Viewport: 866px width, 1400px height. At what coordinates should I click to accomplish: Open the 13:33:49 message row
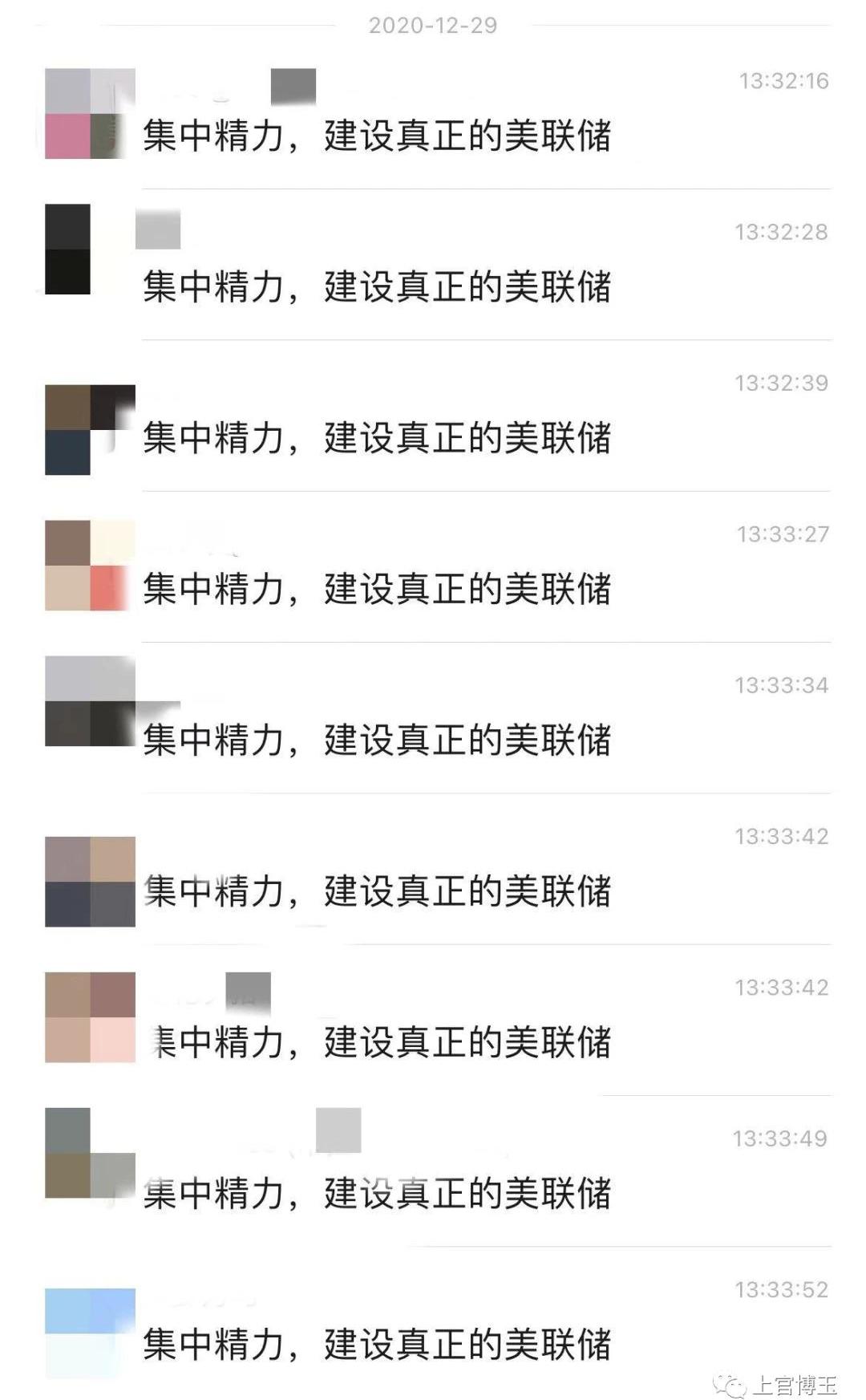[x=377, y=1193]
